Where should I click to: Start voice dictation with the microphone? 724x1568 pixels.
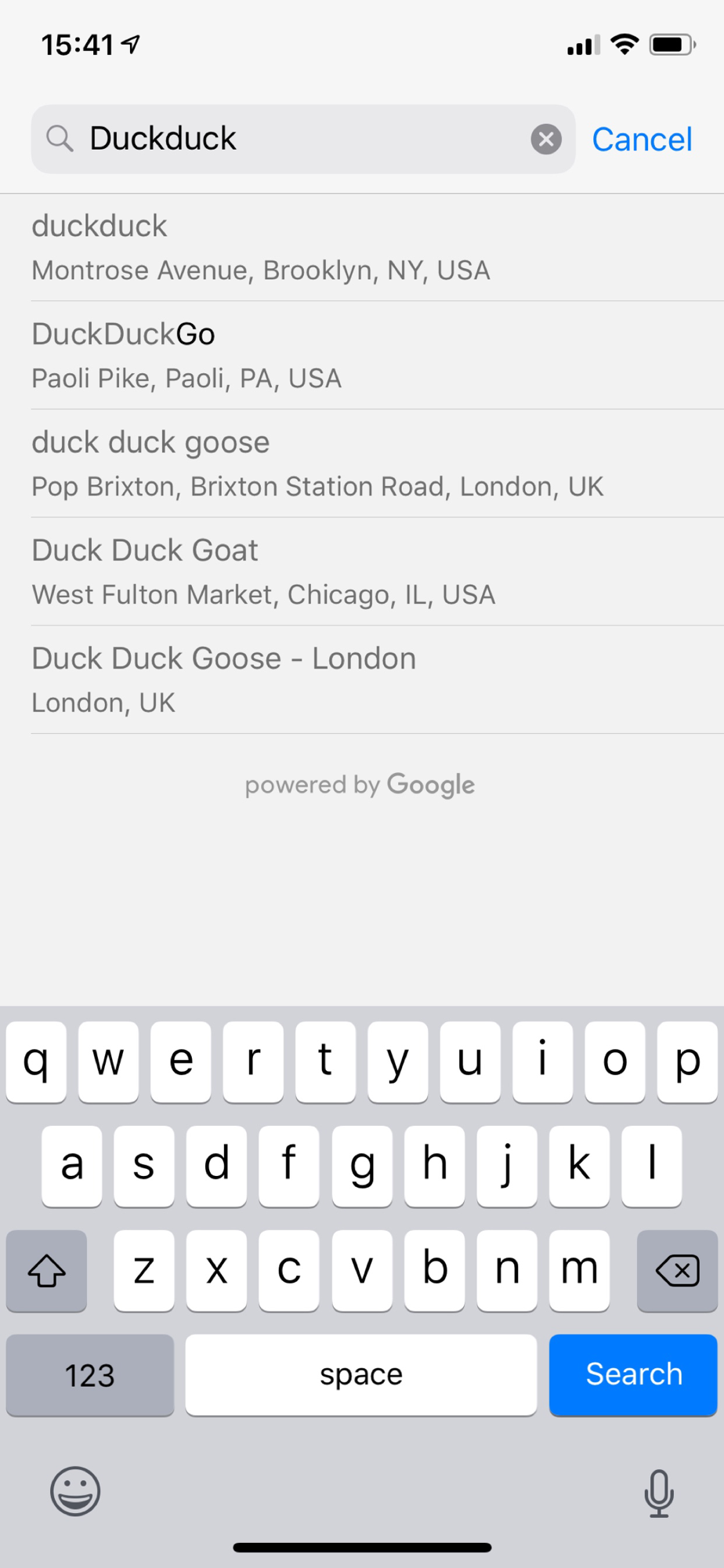658,1493
